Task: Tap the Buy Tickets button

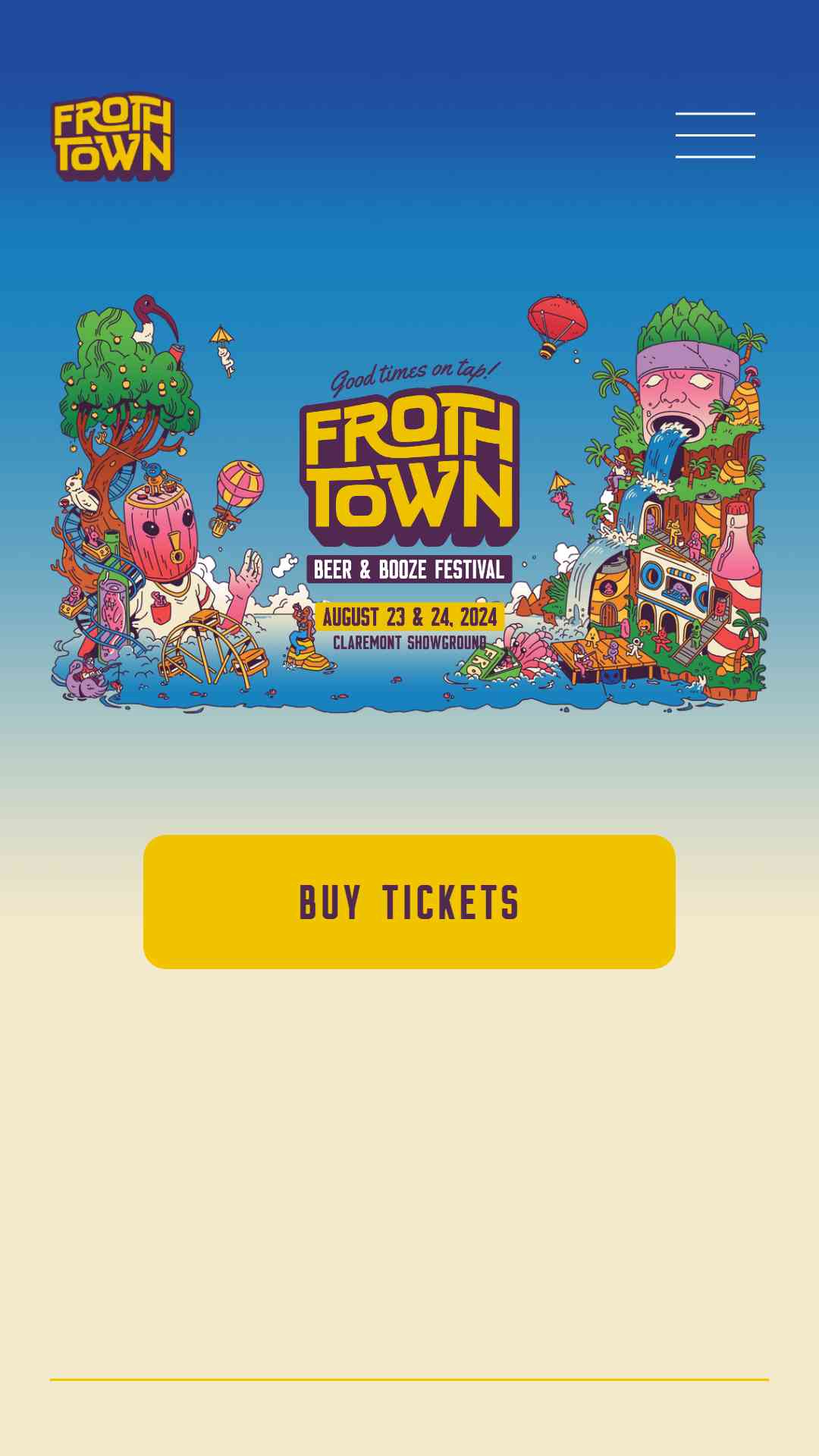Action: pos(409,902)
